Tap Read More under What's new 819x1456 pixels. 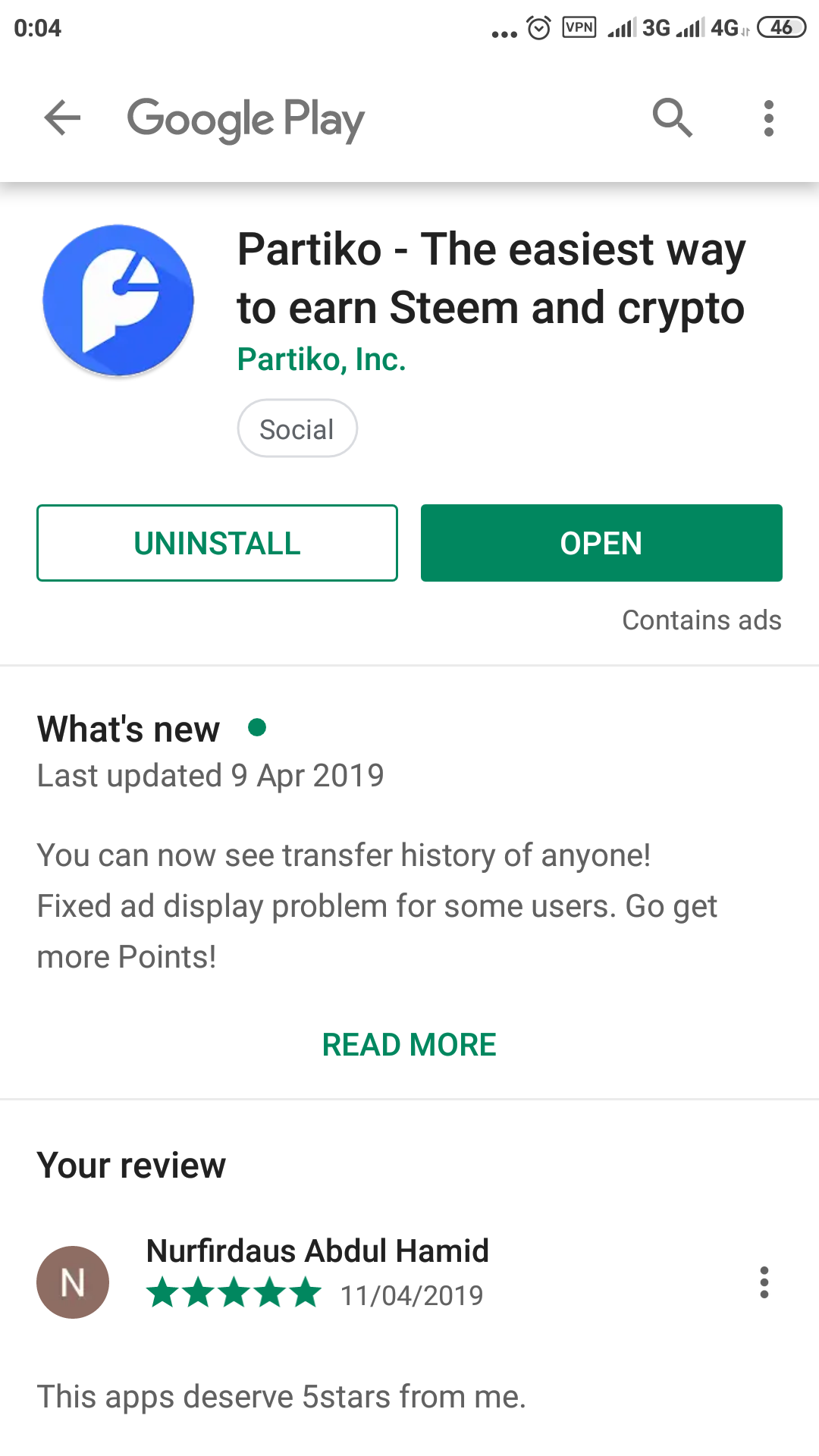point(409,1045)
